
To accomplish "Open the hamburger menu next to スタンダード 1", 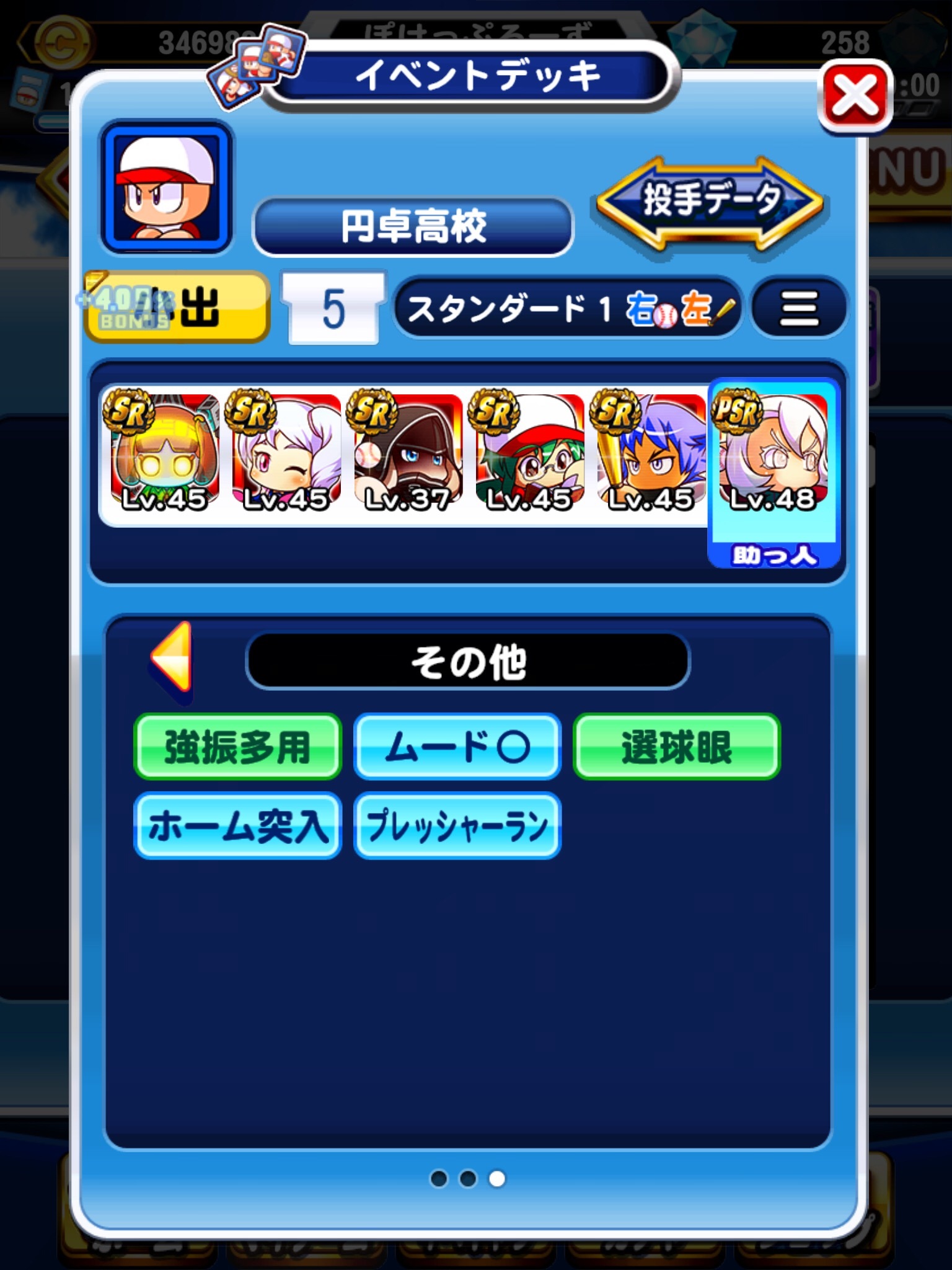I will click(x=799, y=308).
